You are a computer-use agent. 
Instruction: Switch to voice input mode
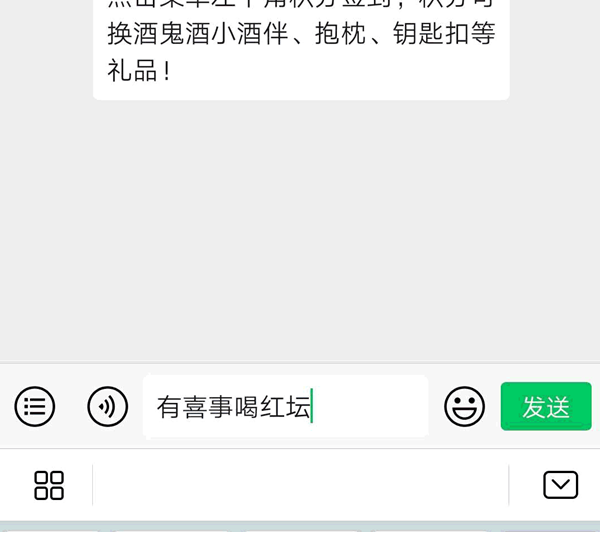click(108, 407)
